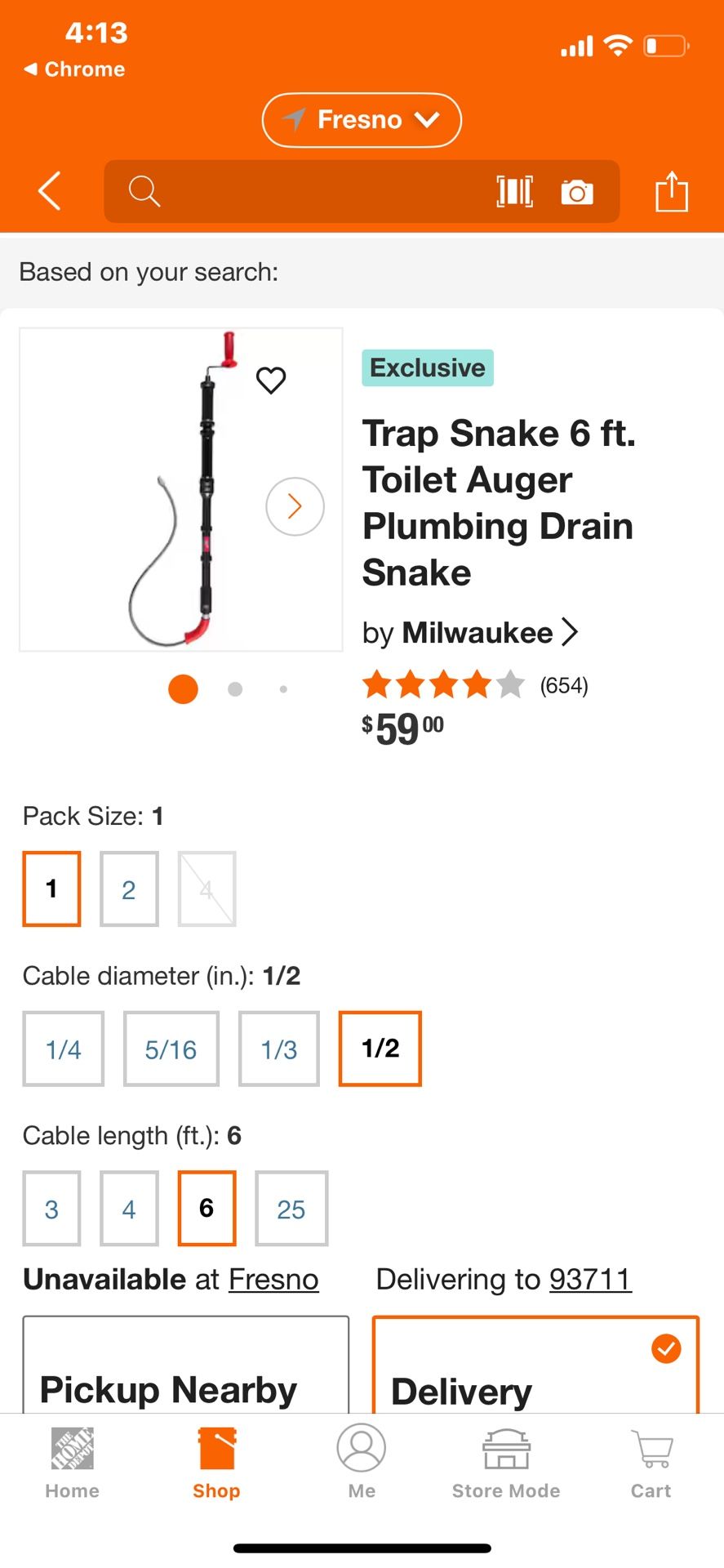This screenshot has width=724, height=1568.
Task: Open the Fresno store selector dropdown
Action: pyautogui.click(x=362, y=120)
